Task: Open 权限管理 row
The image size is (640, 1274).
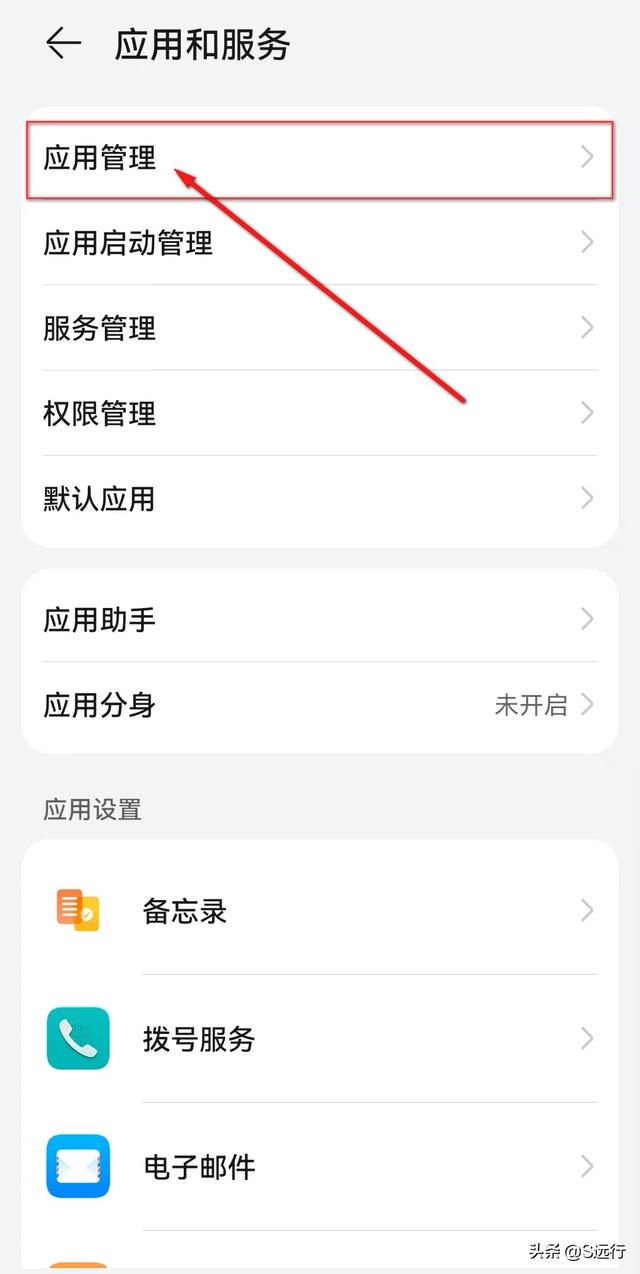Action: (x=319, y=413)
